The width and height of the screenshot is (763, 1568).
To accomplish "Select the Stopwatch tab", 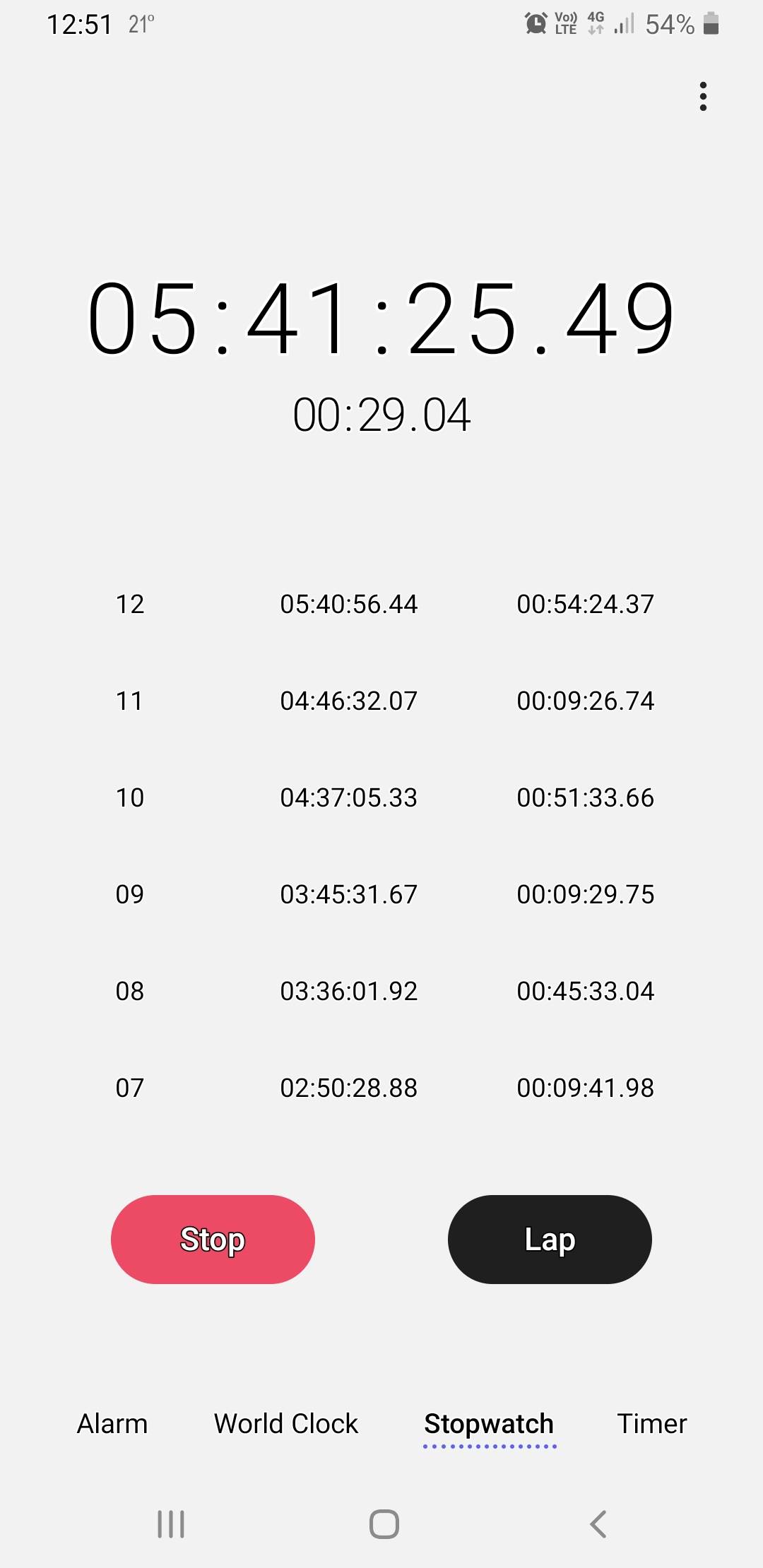I will pos(489,1423).
